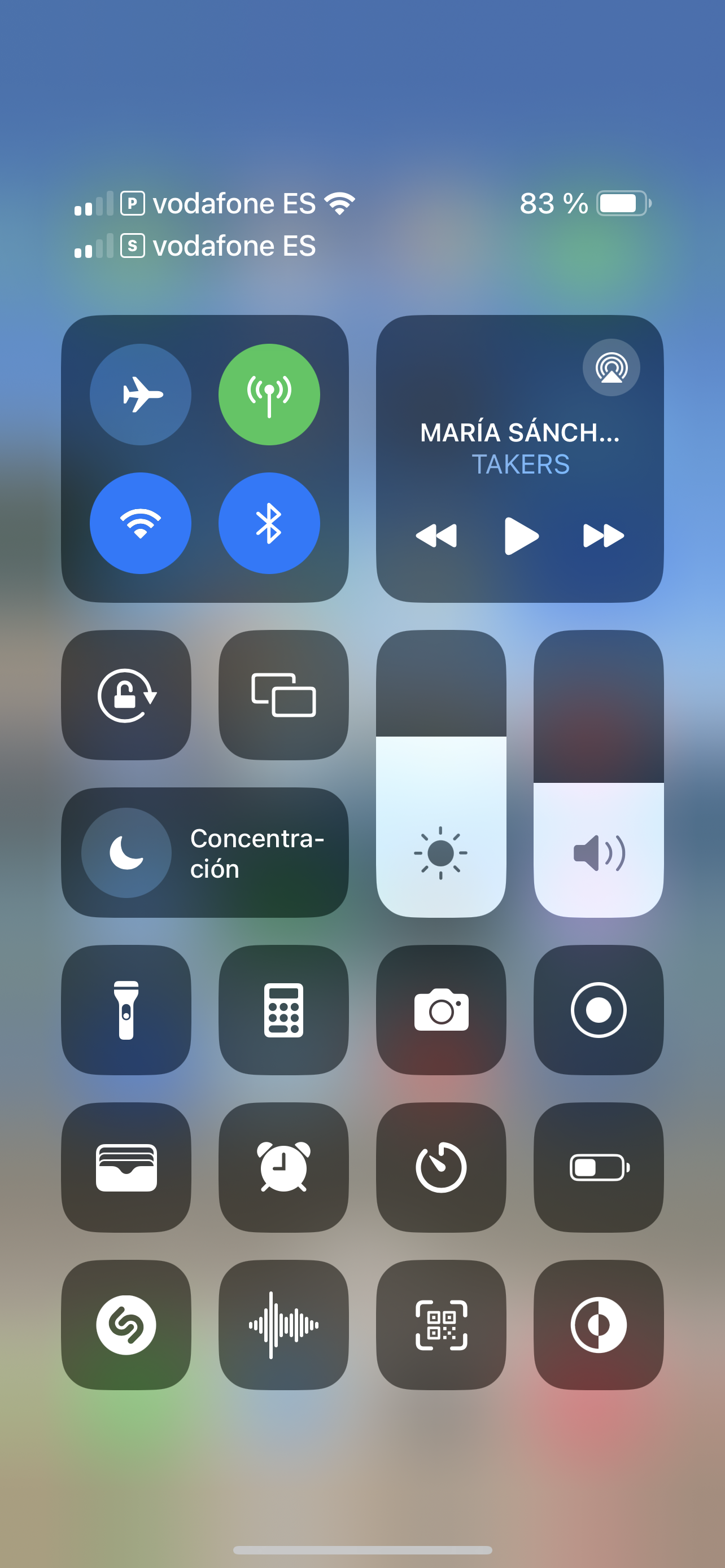
Task: Turn off mobile data
Action: point(269,395)
